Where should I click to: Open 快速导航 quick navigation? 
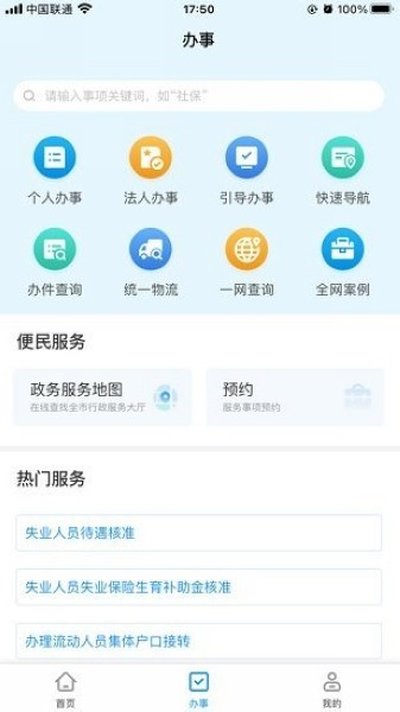[343, 171]
